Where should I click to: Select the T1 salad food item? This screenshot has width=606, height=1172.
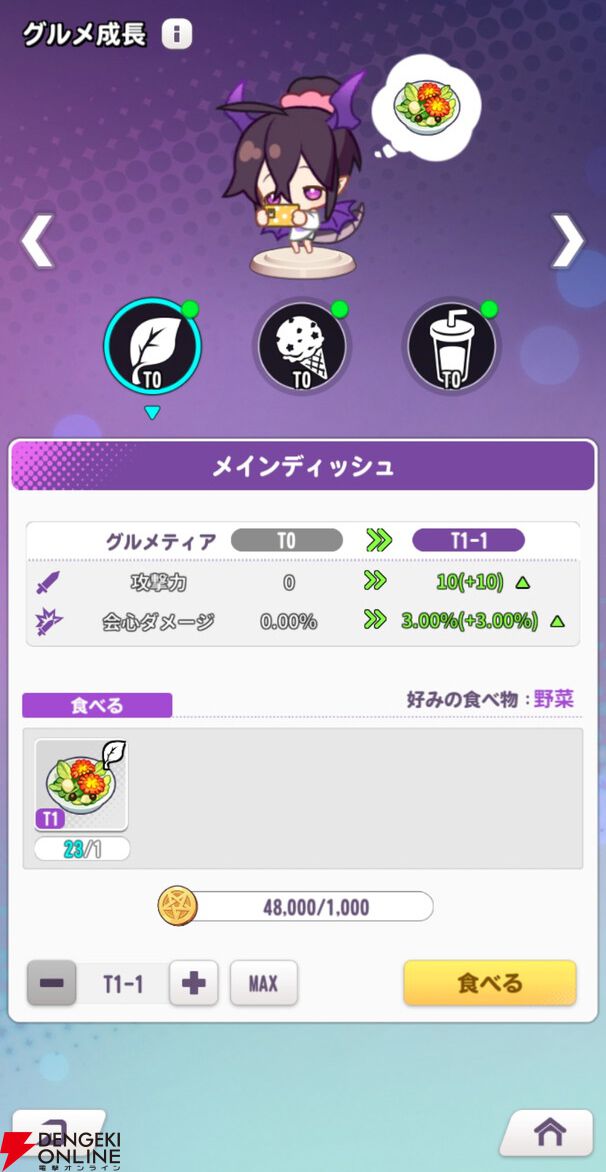[81, 786]
